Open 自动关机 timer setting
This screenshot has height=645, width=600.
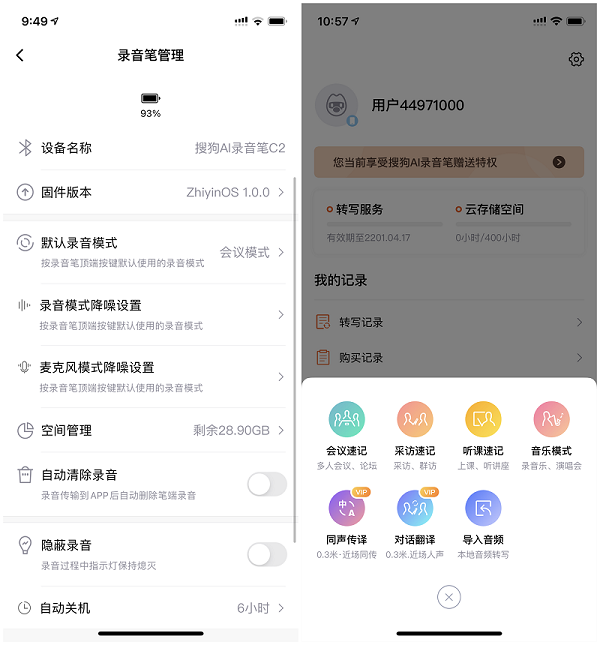tap(150, 608)
